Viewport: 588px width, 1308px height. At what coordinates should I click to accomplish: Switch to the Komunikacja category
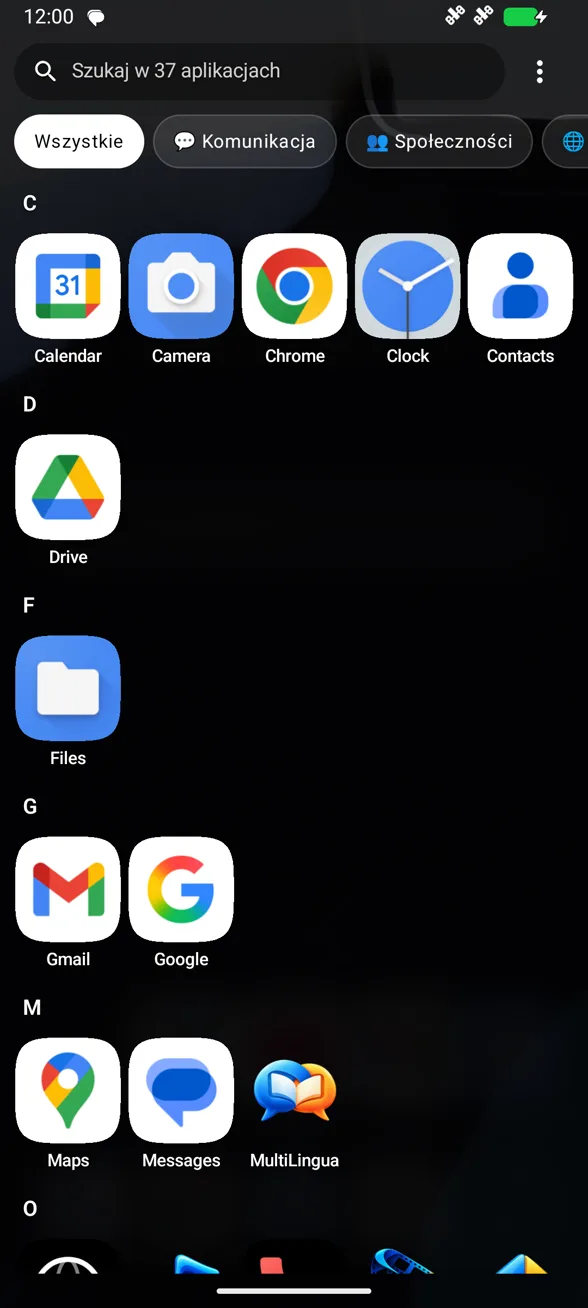point(244,141)
